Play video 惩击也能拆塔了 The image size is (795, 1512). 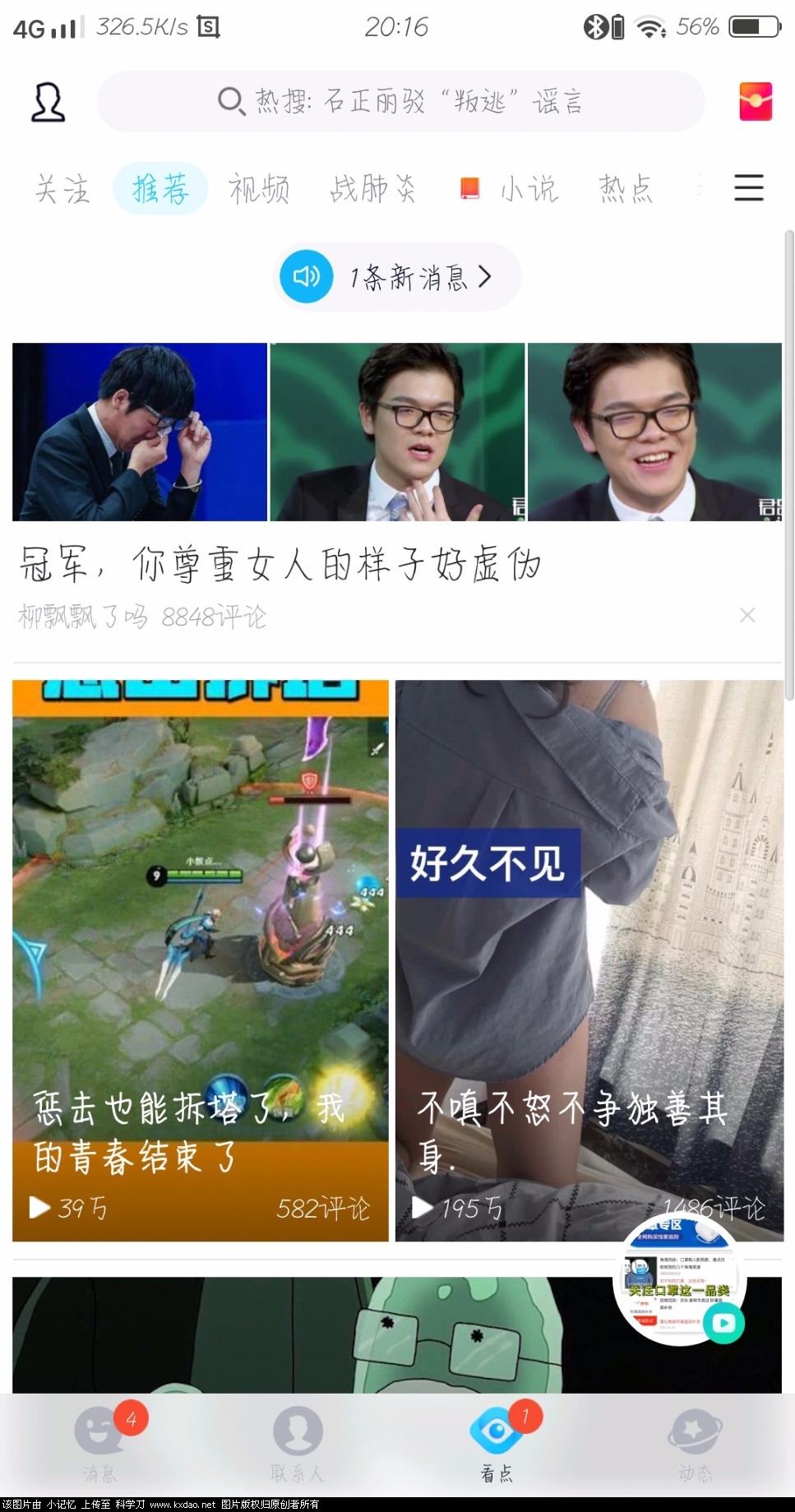(200, 959)
